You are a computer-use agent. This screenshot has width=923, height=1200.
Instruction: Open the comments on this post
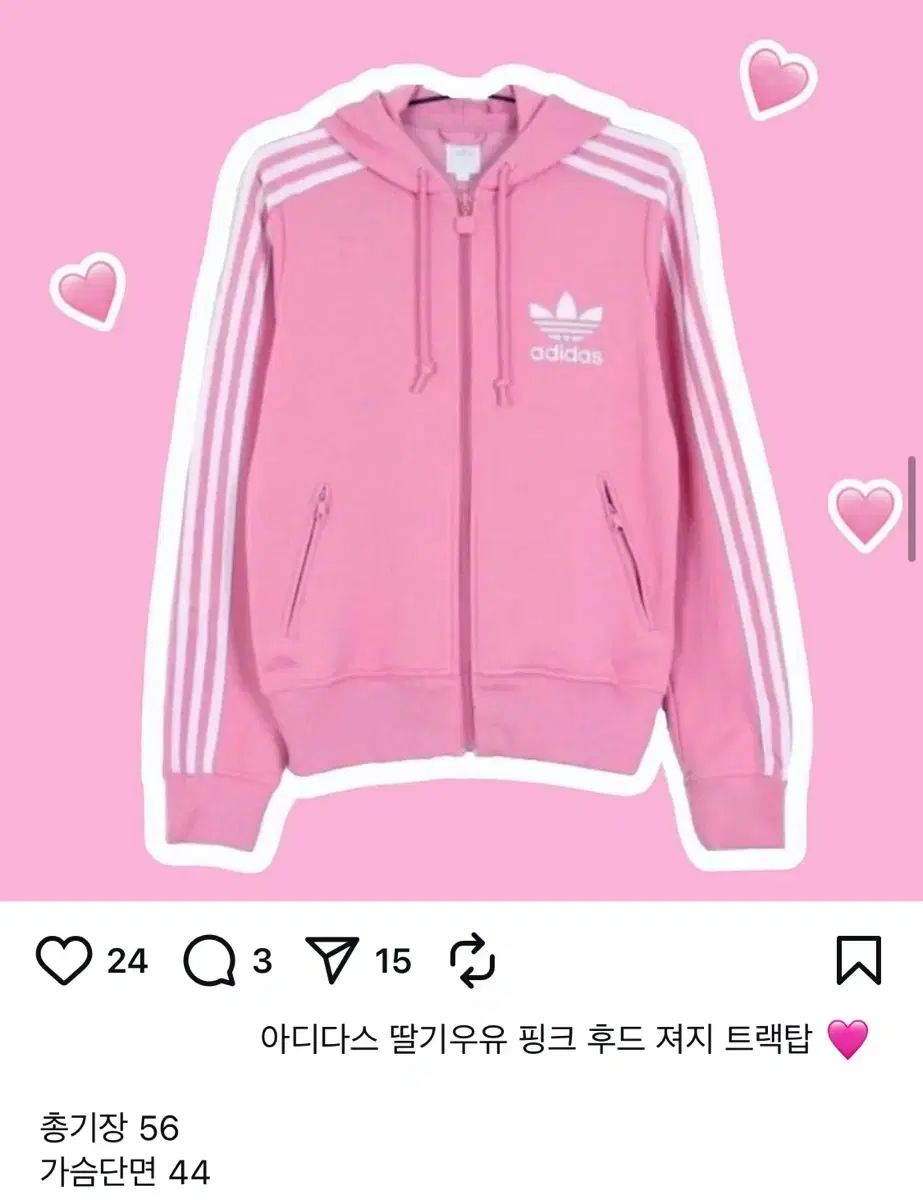[208, 961]
